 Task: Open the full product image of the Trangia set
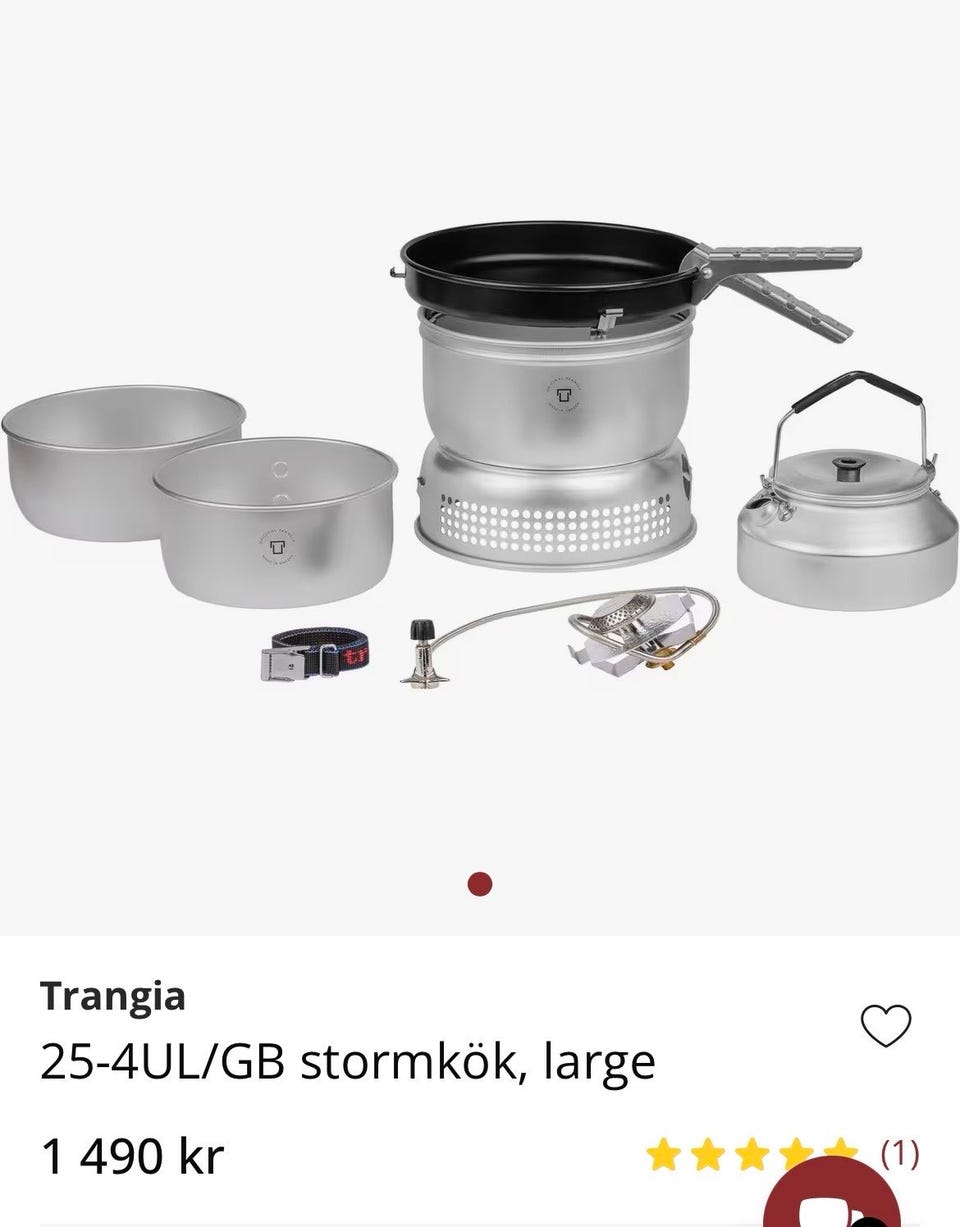480,450
